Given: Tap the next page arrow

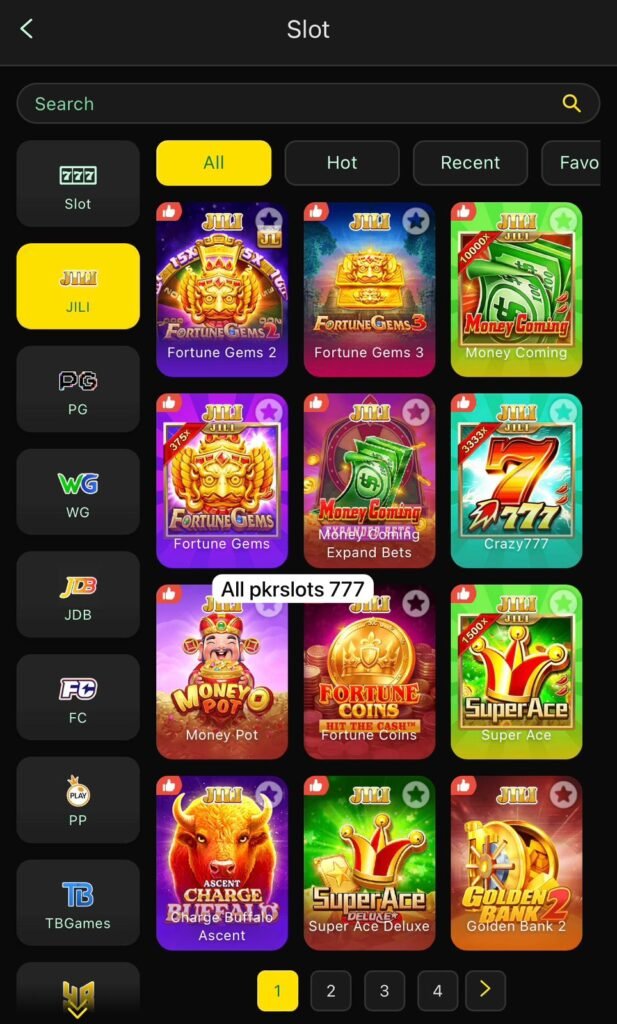Looking at the screenshot, I should pyautogui.click(x=485, y=990).
